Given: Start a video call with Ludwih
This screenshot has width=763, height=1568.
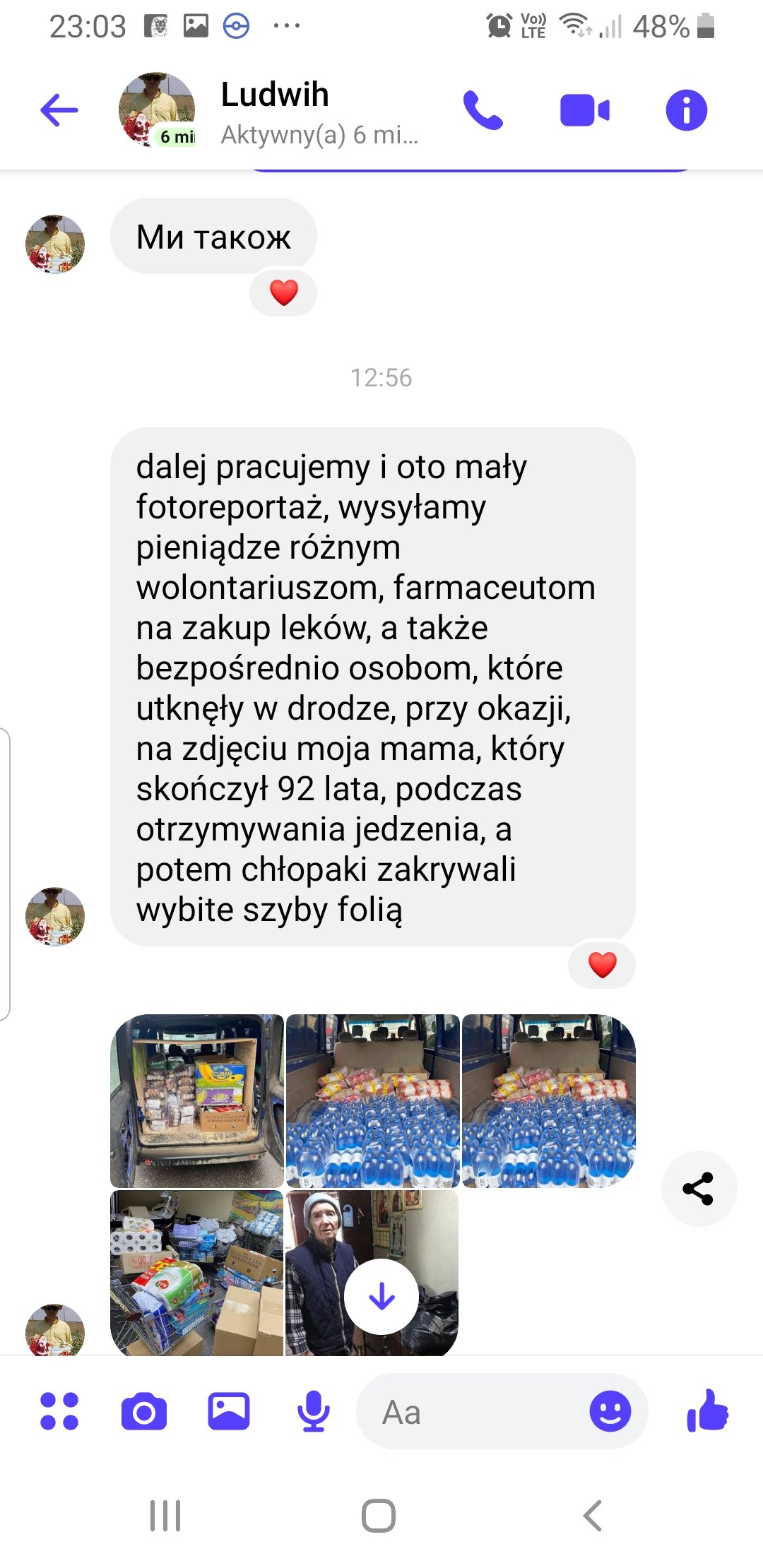Looking at the screenshot, I should point(584,111).
